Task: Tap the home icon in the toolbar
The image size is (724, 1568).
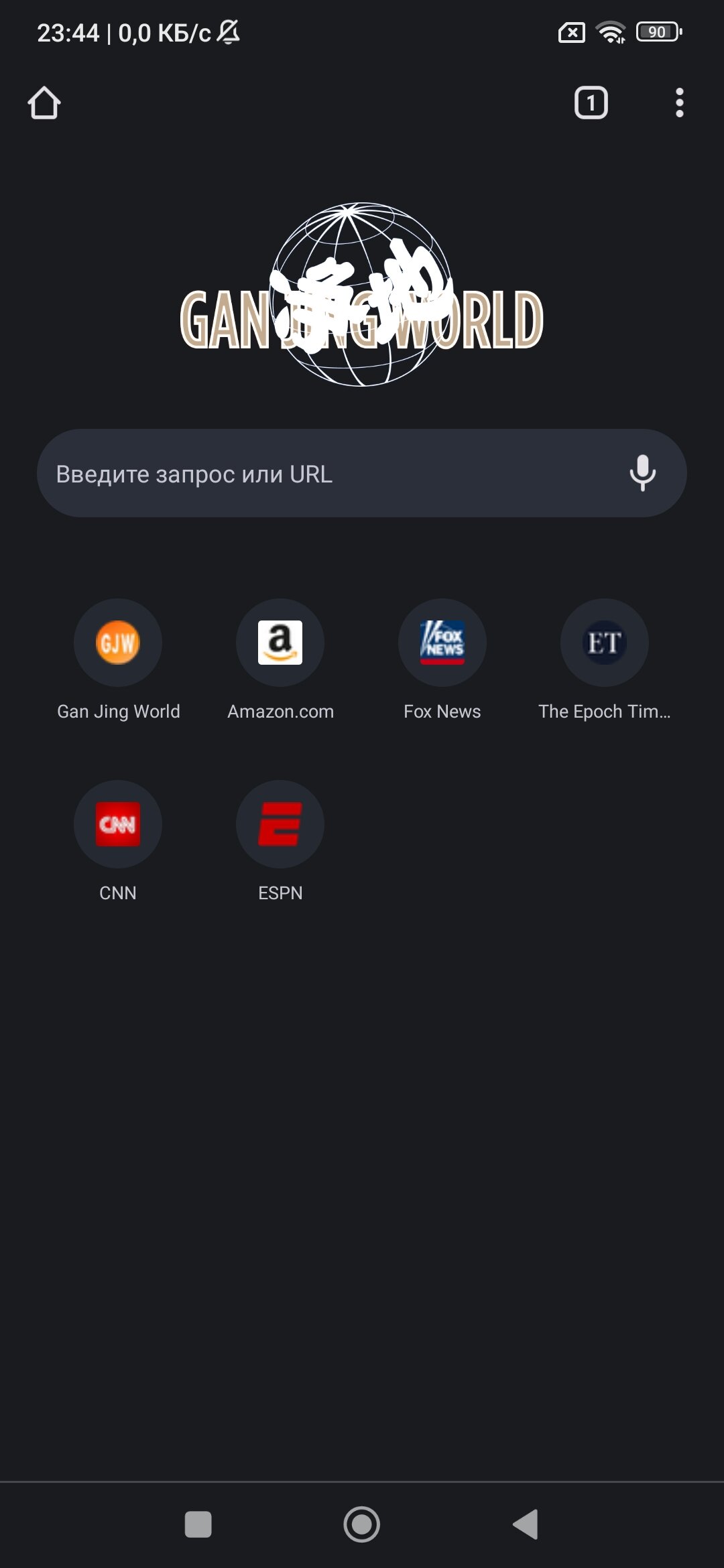Action: pyautogui.click(x=44, y=103)
